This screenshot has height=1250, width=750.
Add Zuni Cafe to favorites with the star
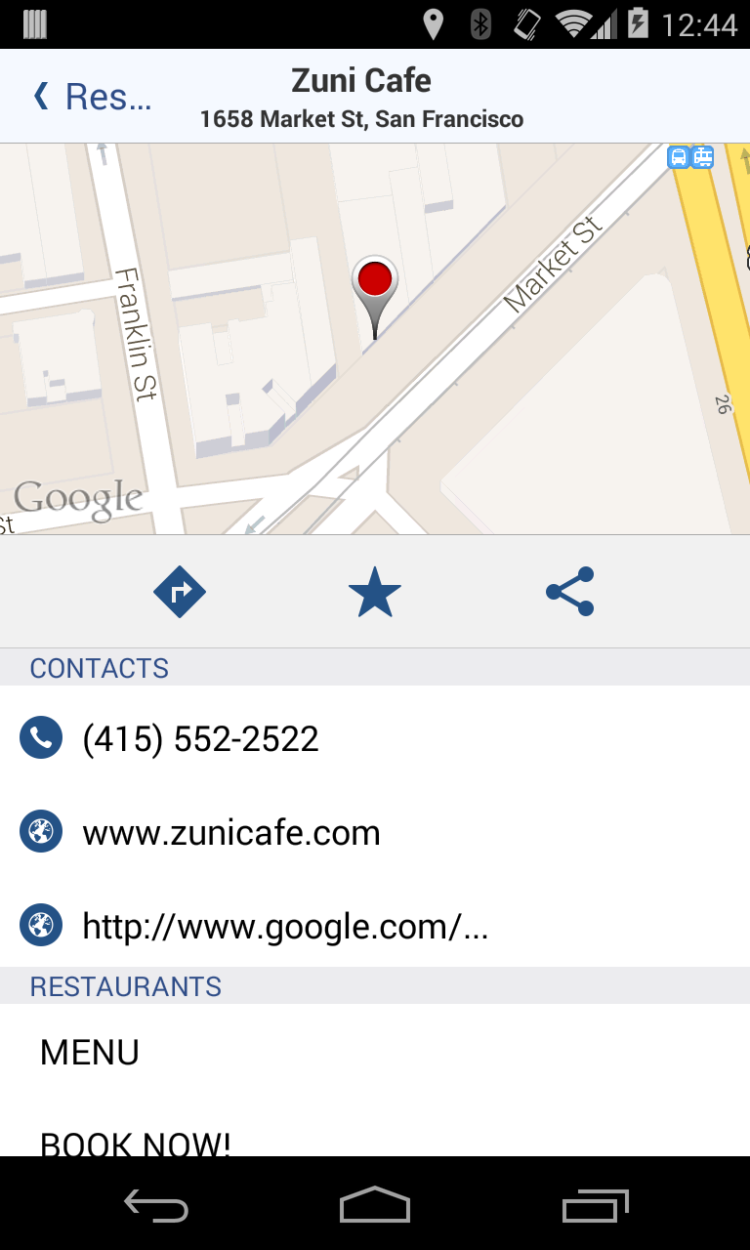375,592
